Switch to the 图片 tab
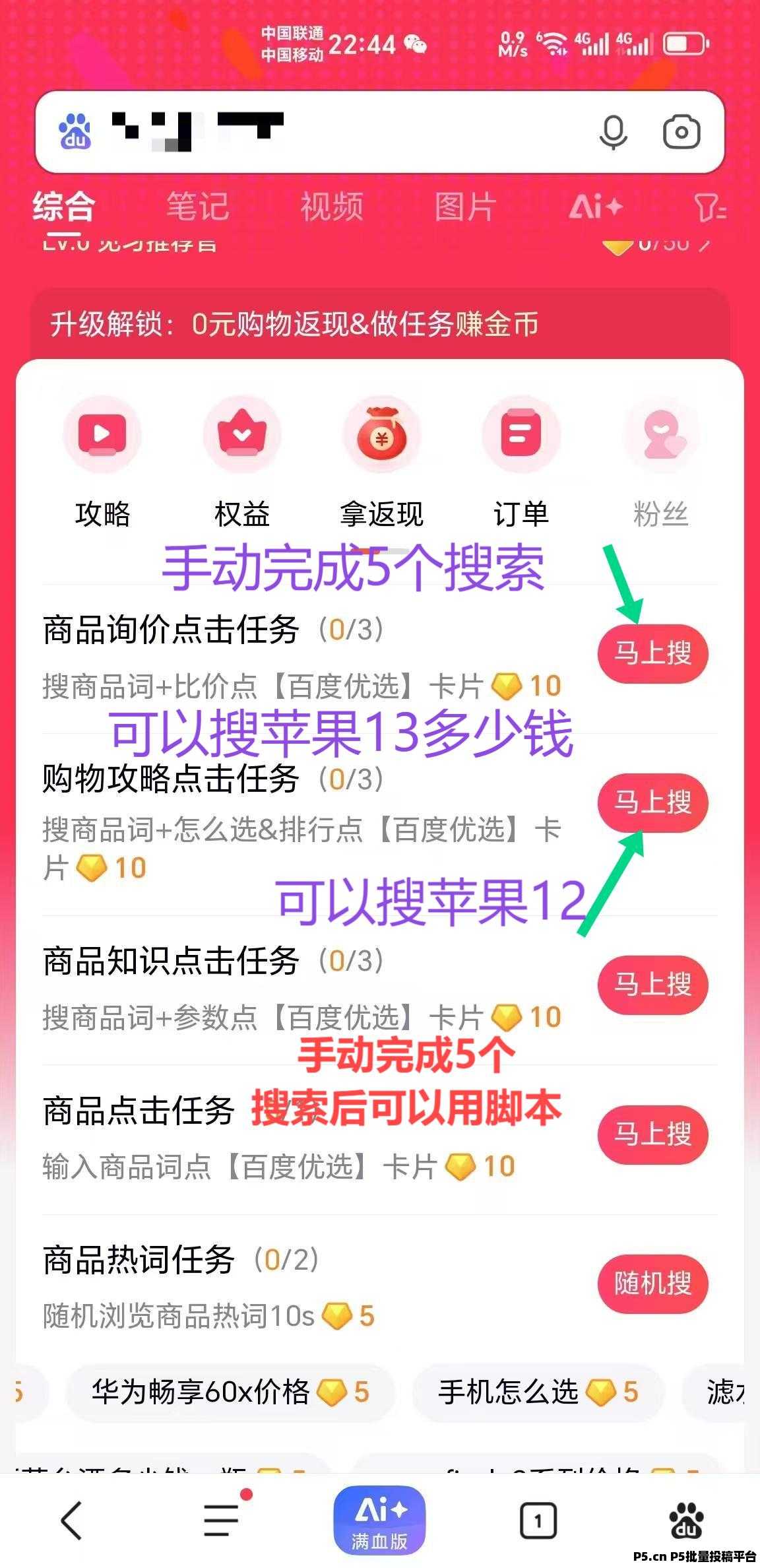This screenshot has width=760, height=1568. 465,207
